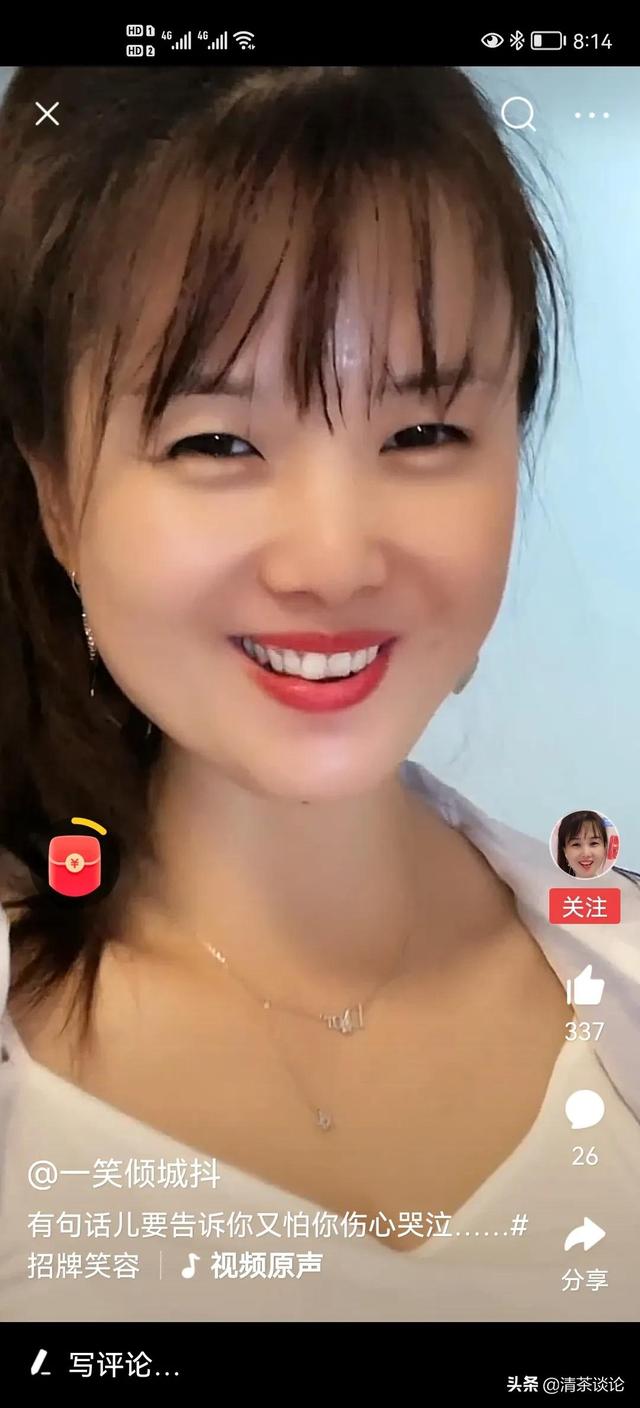Open the creator's profile avatar
Image resolution: width=640 pixels, height=1408 pixels.
[x=584, y=844]
